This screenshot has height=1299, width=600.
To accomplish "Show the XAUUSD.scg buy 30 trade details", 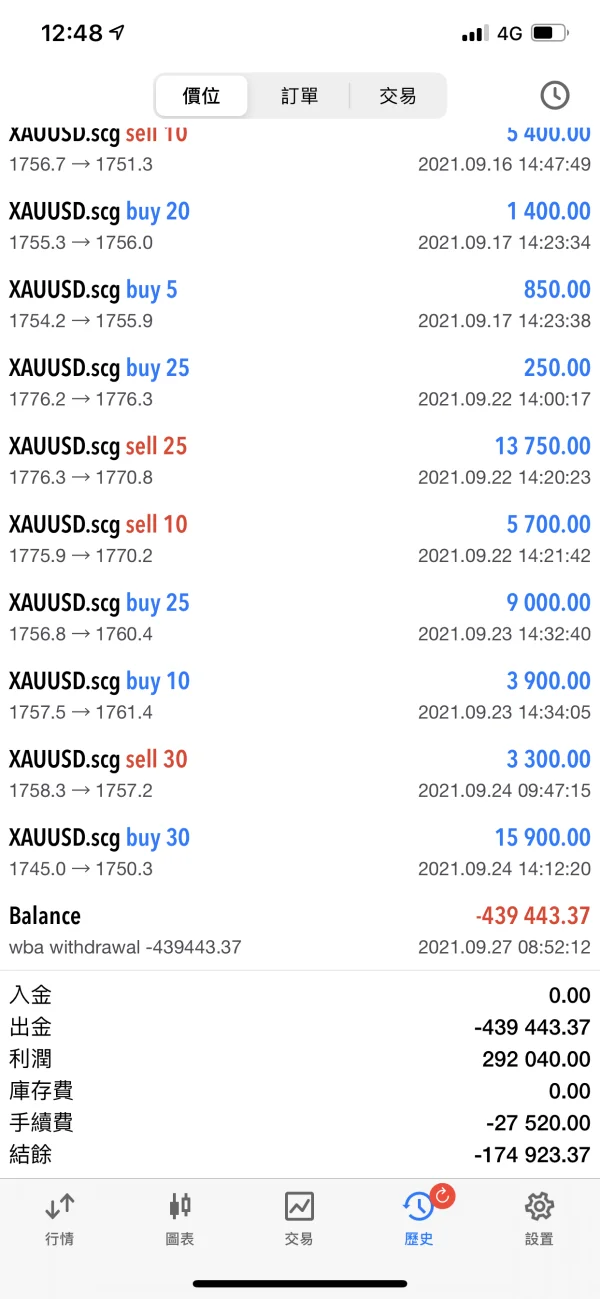I will [300, 851].
